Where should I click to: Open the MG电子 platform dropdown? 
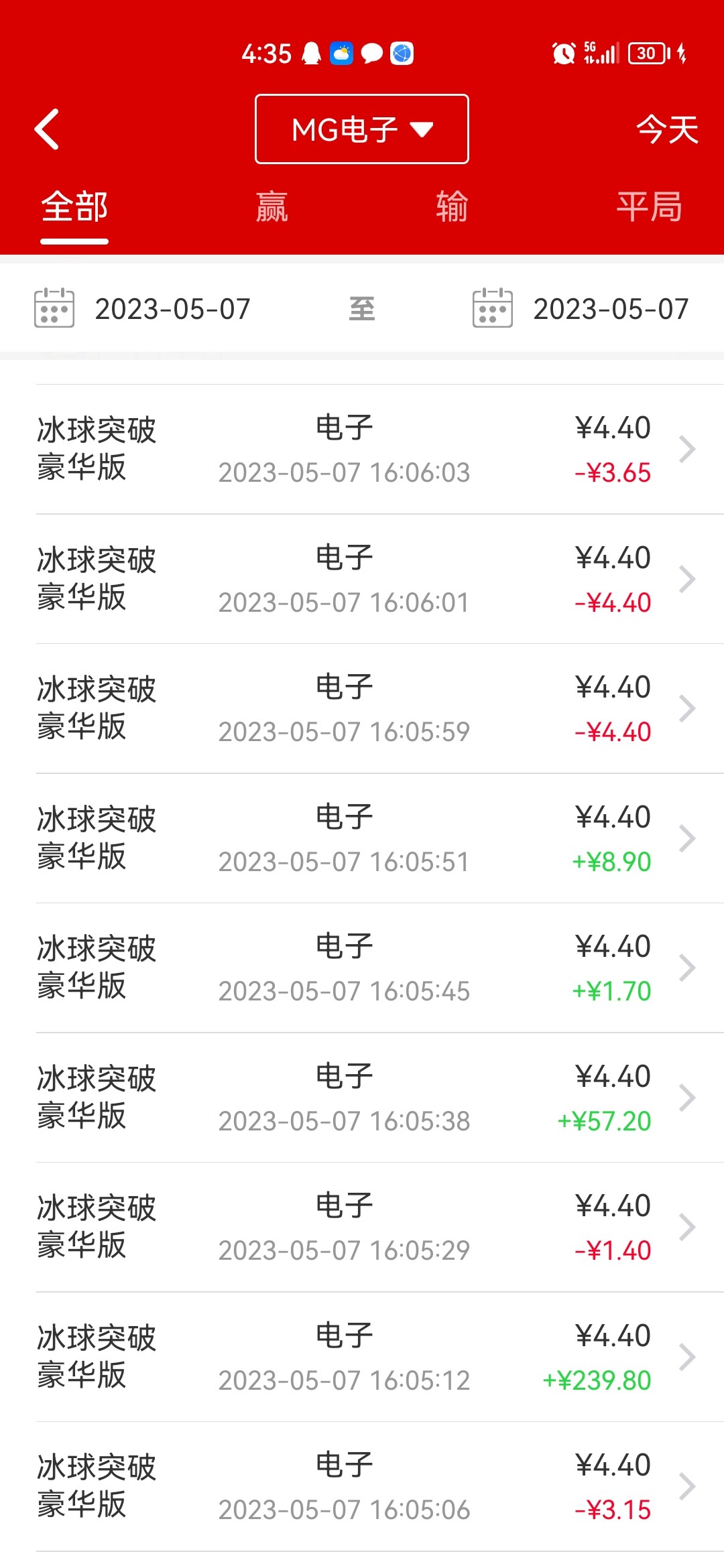coord(362,129)
